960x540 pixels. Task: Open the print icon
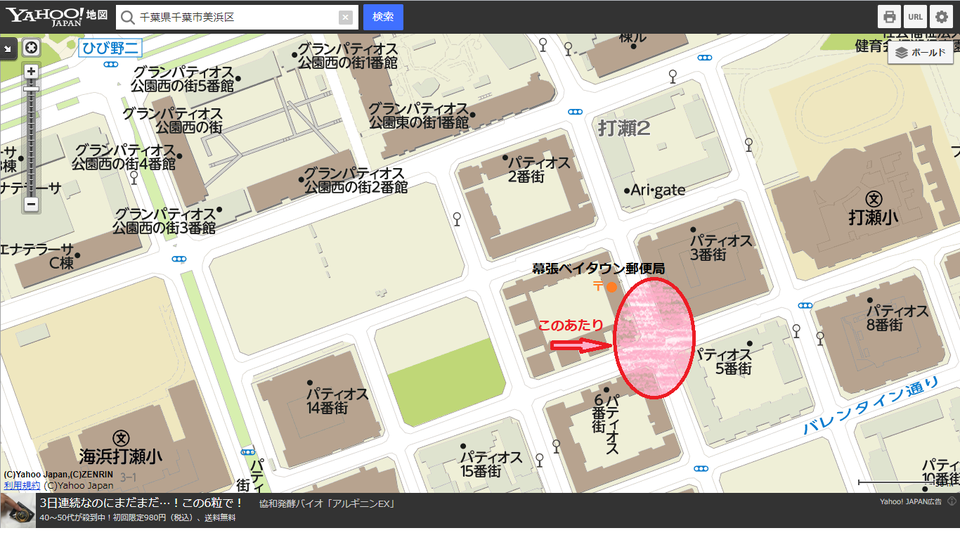pos(888,17)
